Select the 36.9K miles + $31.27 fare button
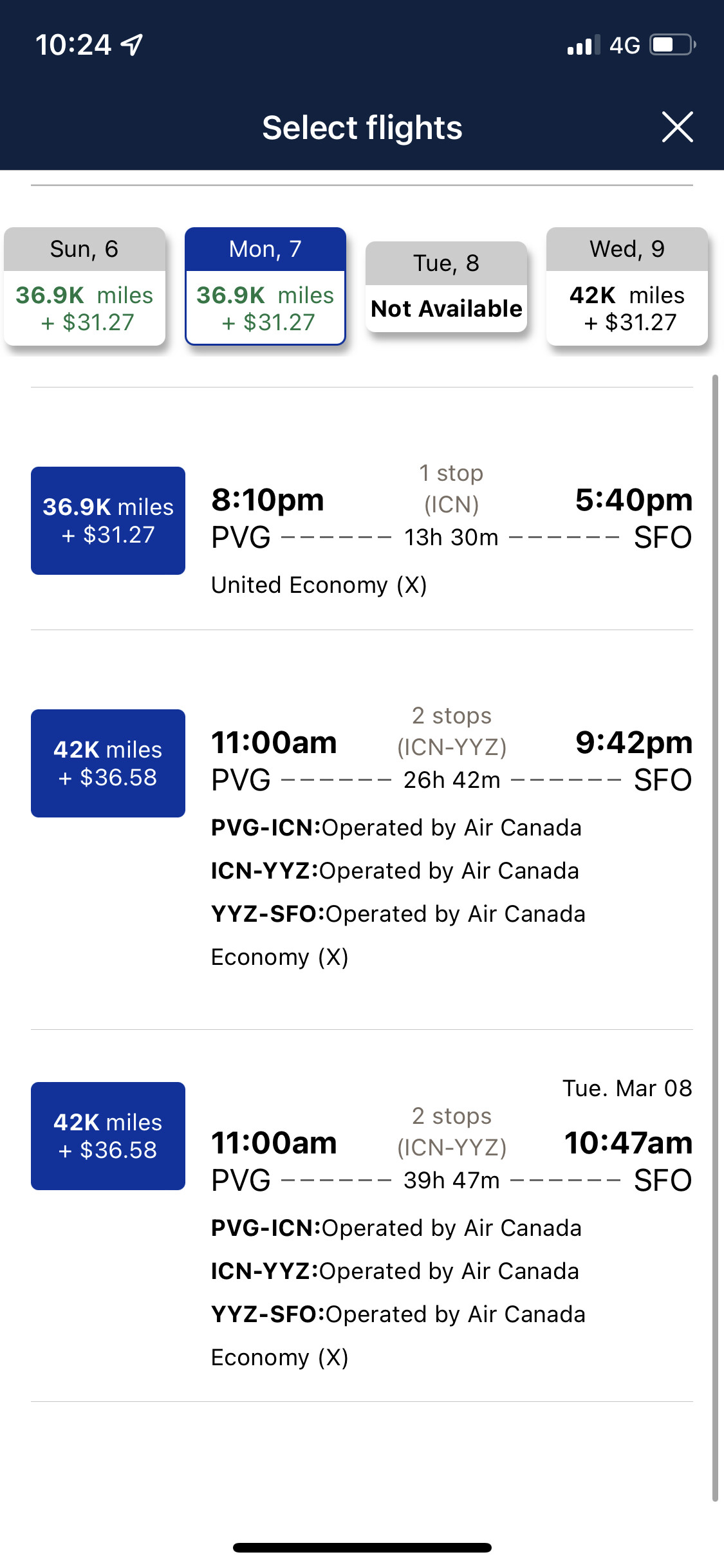Screen dimensions: 724x1568 click(x=108, y=521)
